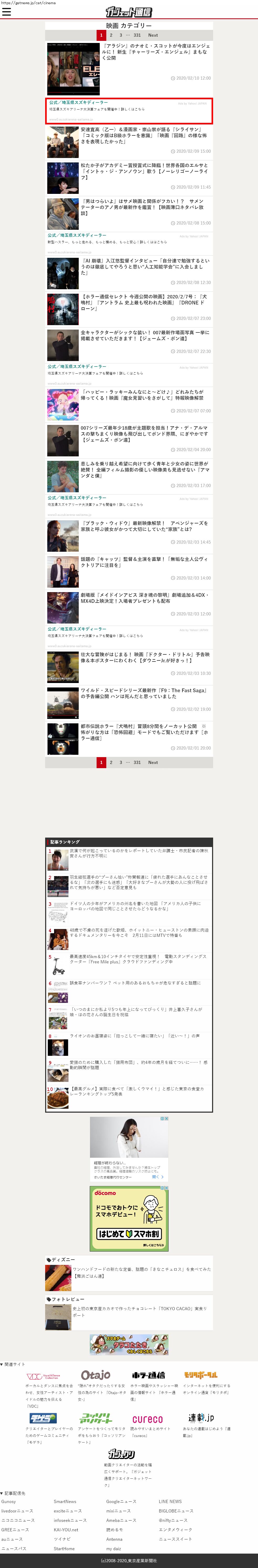Open the ブラック・ウィドウ trailer article
Screen dimensions: 258x1568
(145, 526)
